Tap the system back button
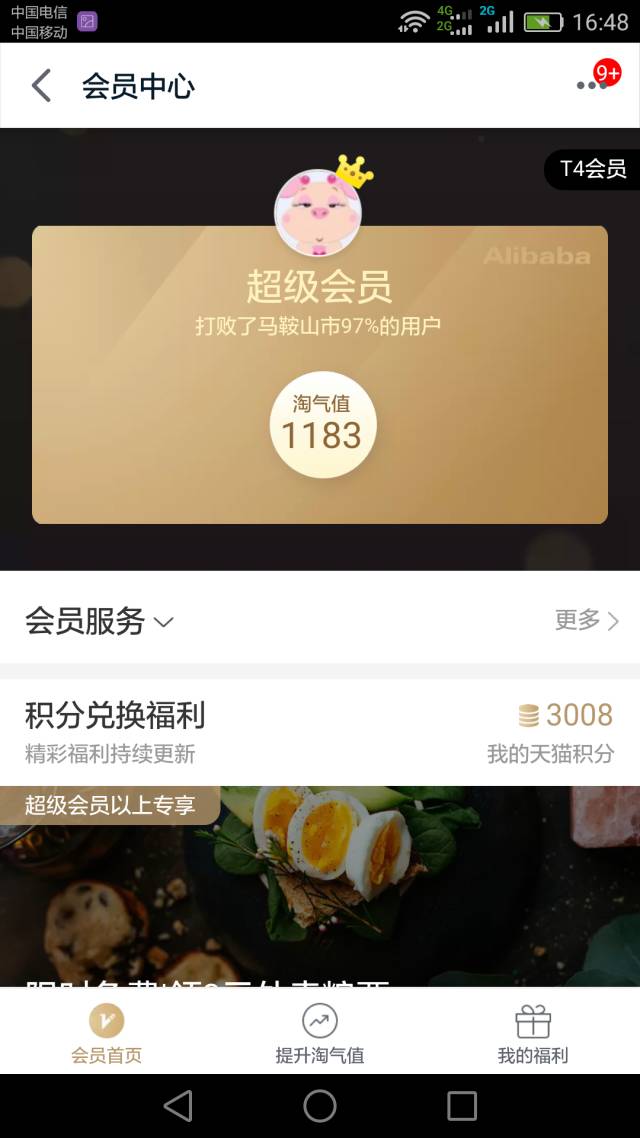The width and height of the screenshot is (640, 1138). pyautogui.click(x=177, y=1106)
